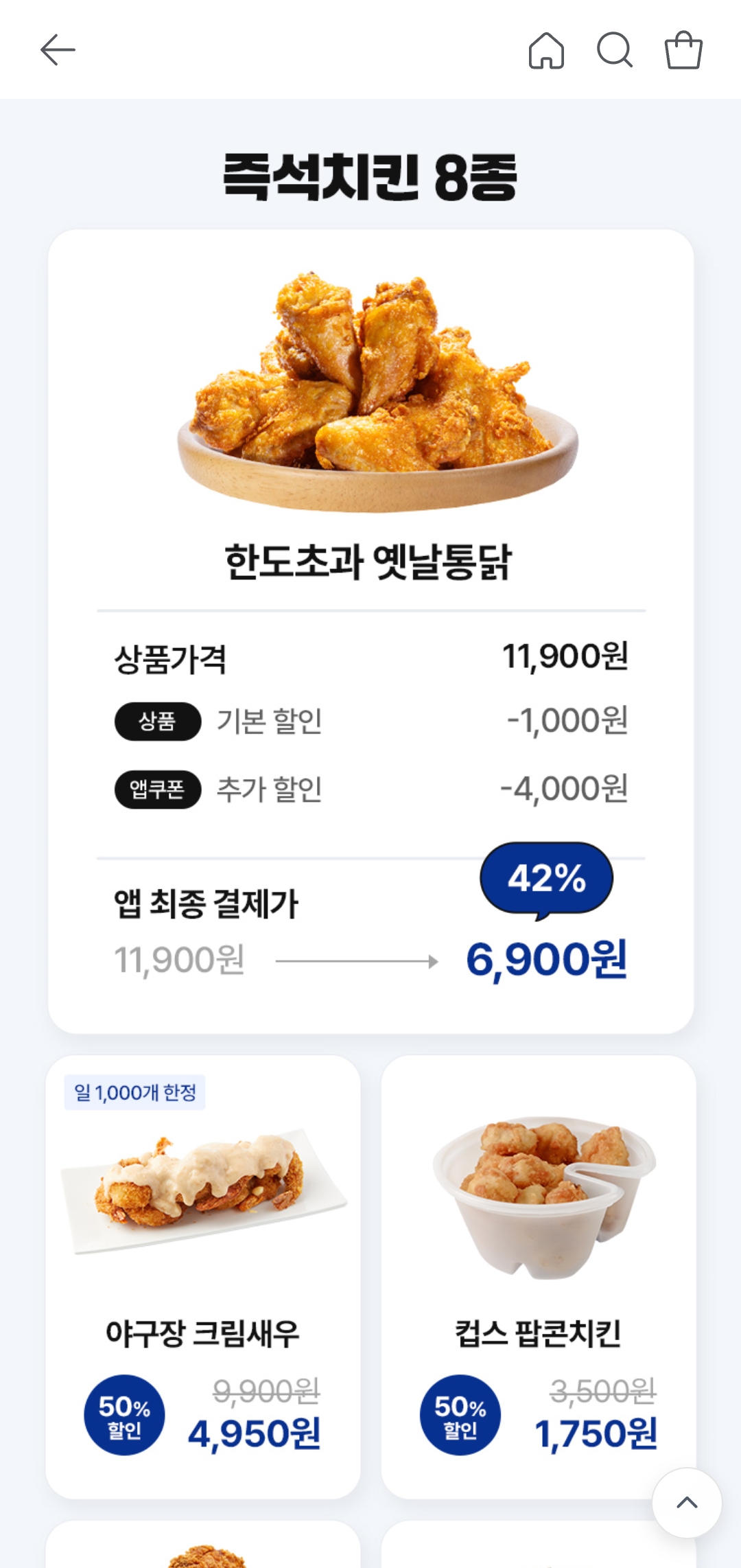This screenshot has height=1568, width=741.
Task: View the 야구장 크림새우 product
Action: point(203,1277)
